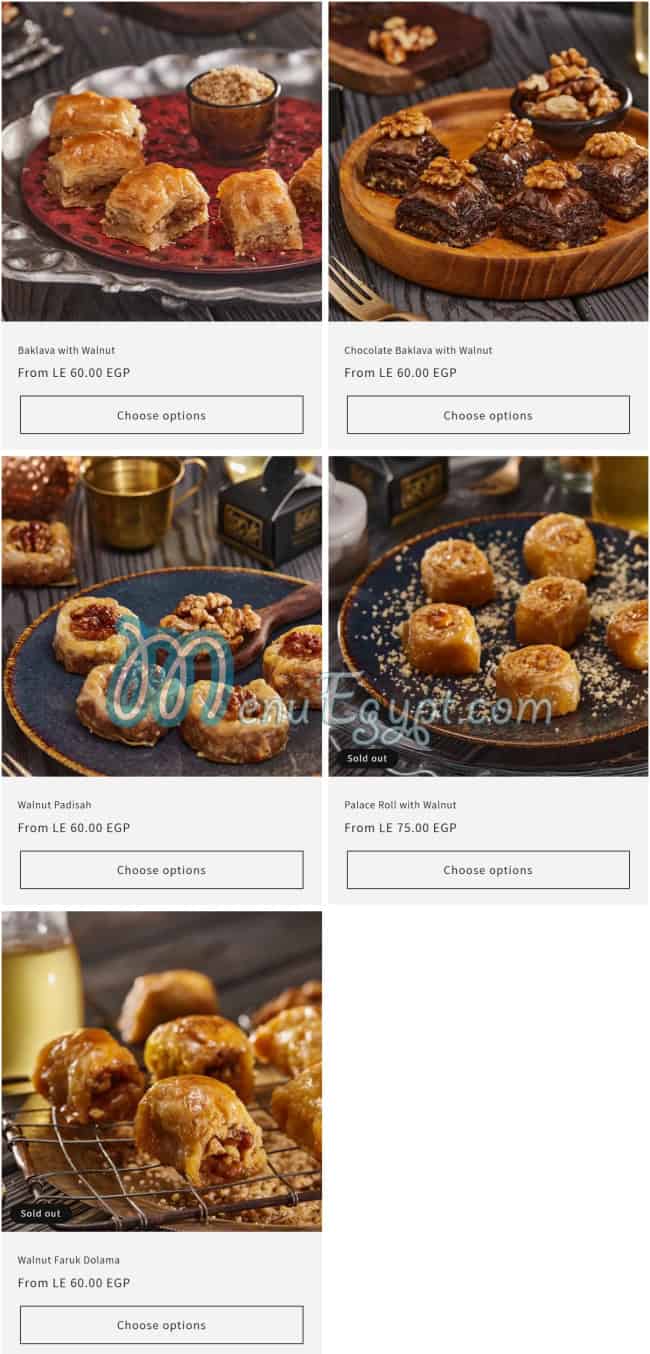Choose options for Walnut Padisah
The height and width of the screenshot is (1354, 650).
(x=161, y=870)
